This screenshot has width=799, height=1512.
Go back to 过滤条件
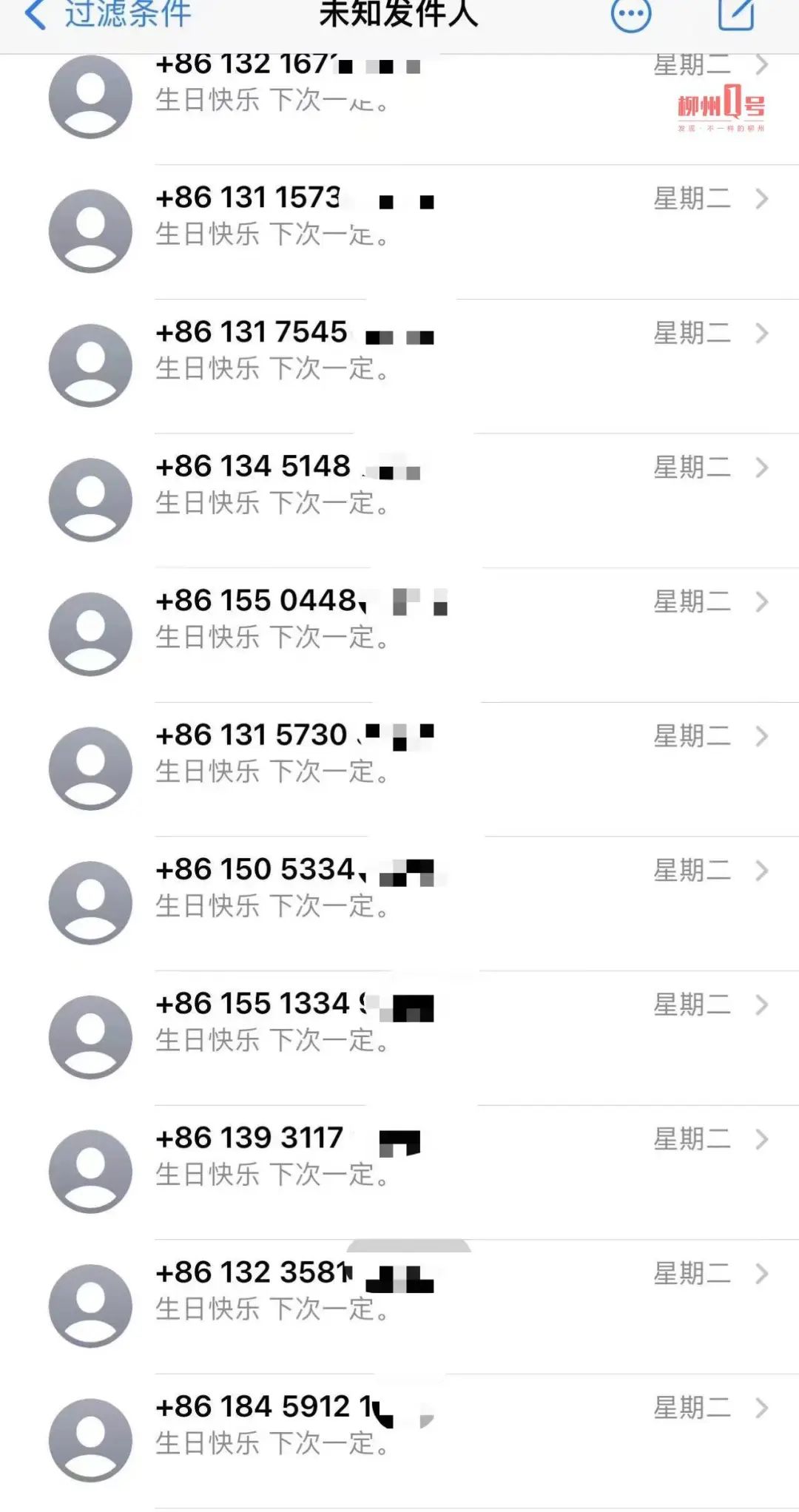point(107,13)
